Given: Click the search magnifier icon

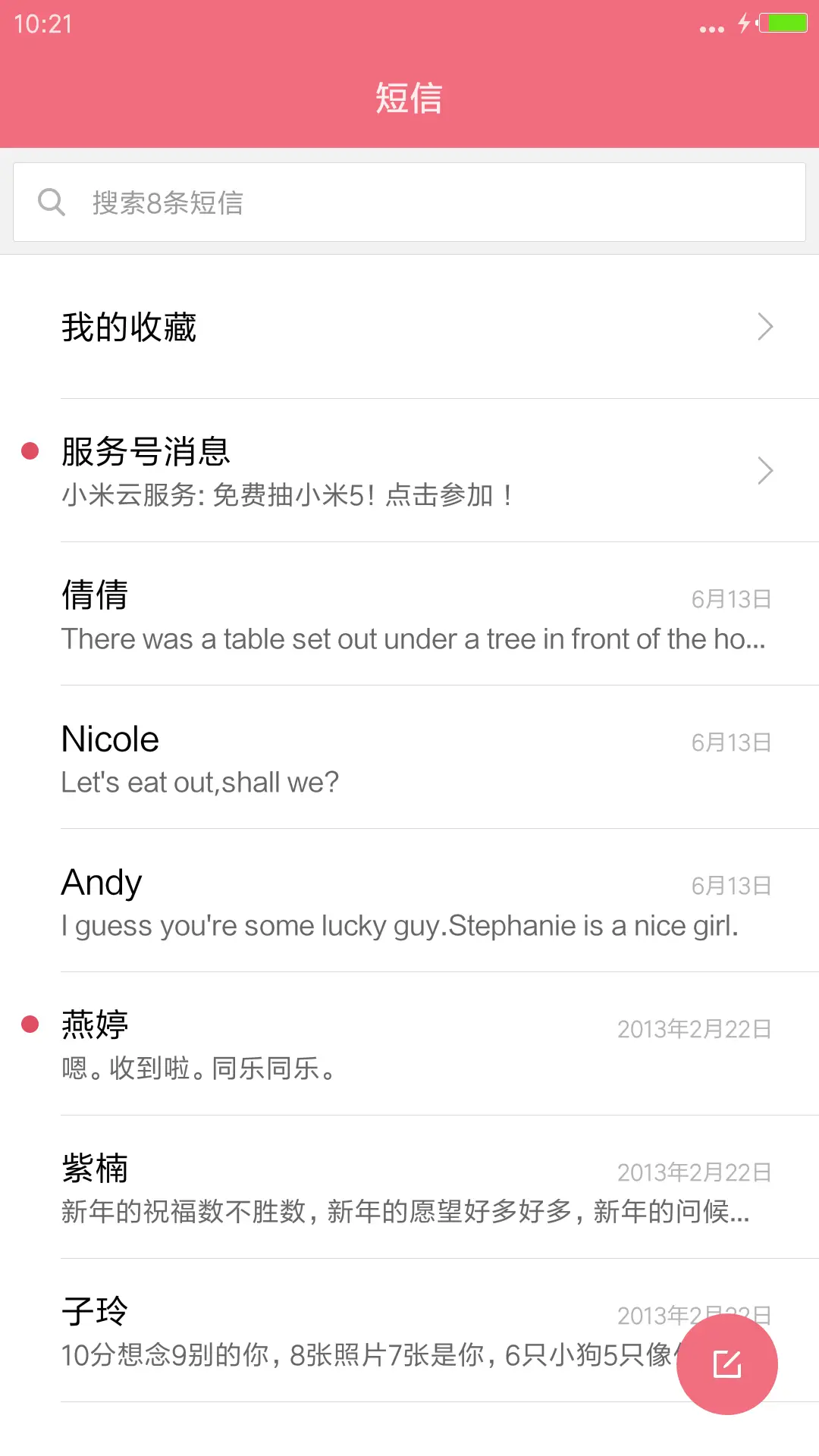Looking at the screenshot, I should pos(51,201).
